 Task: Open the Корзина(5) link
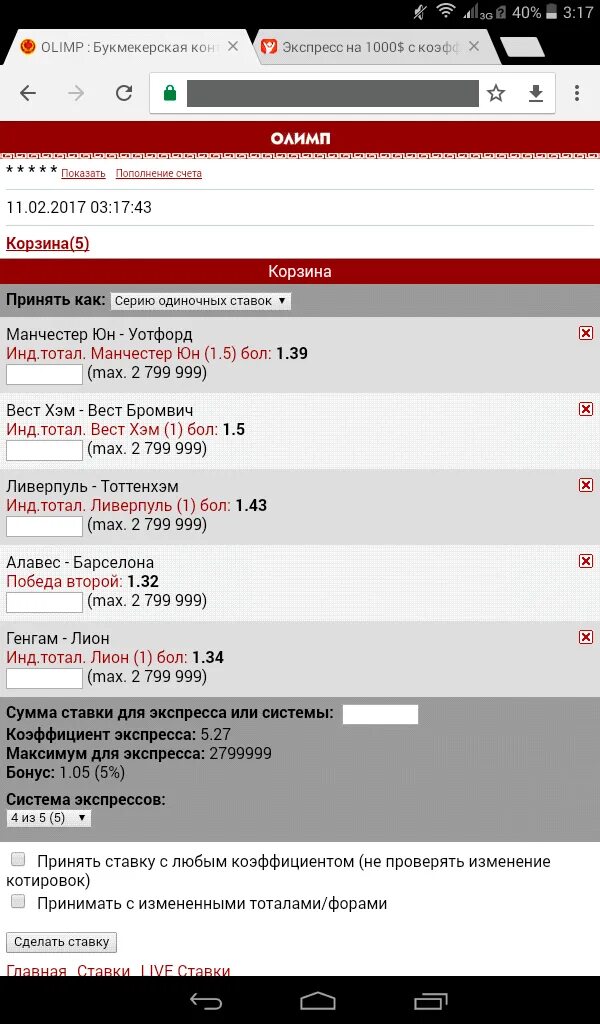point(48,244)
